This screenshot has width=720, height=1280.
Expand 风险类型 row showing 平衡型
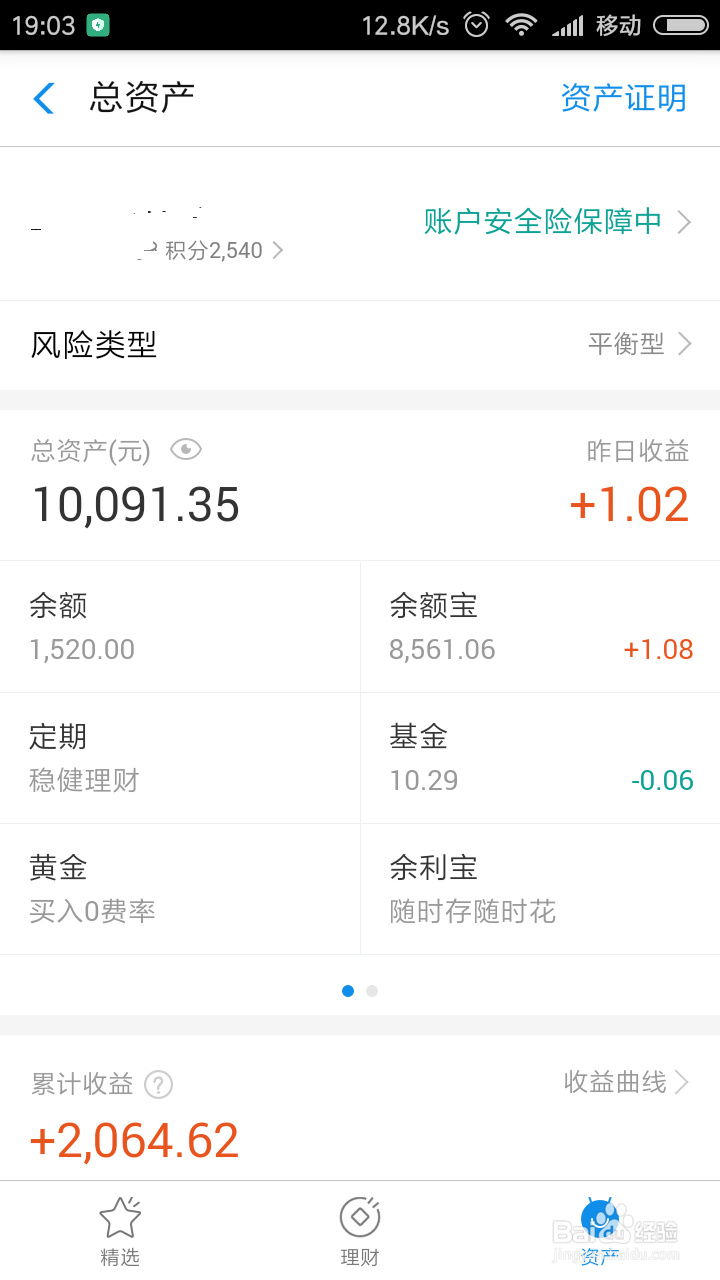(360, 344)
